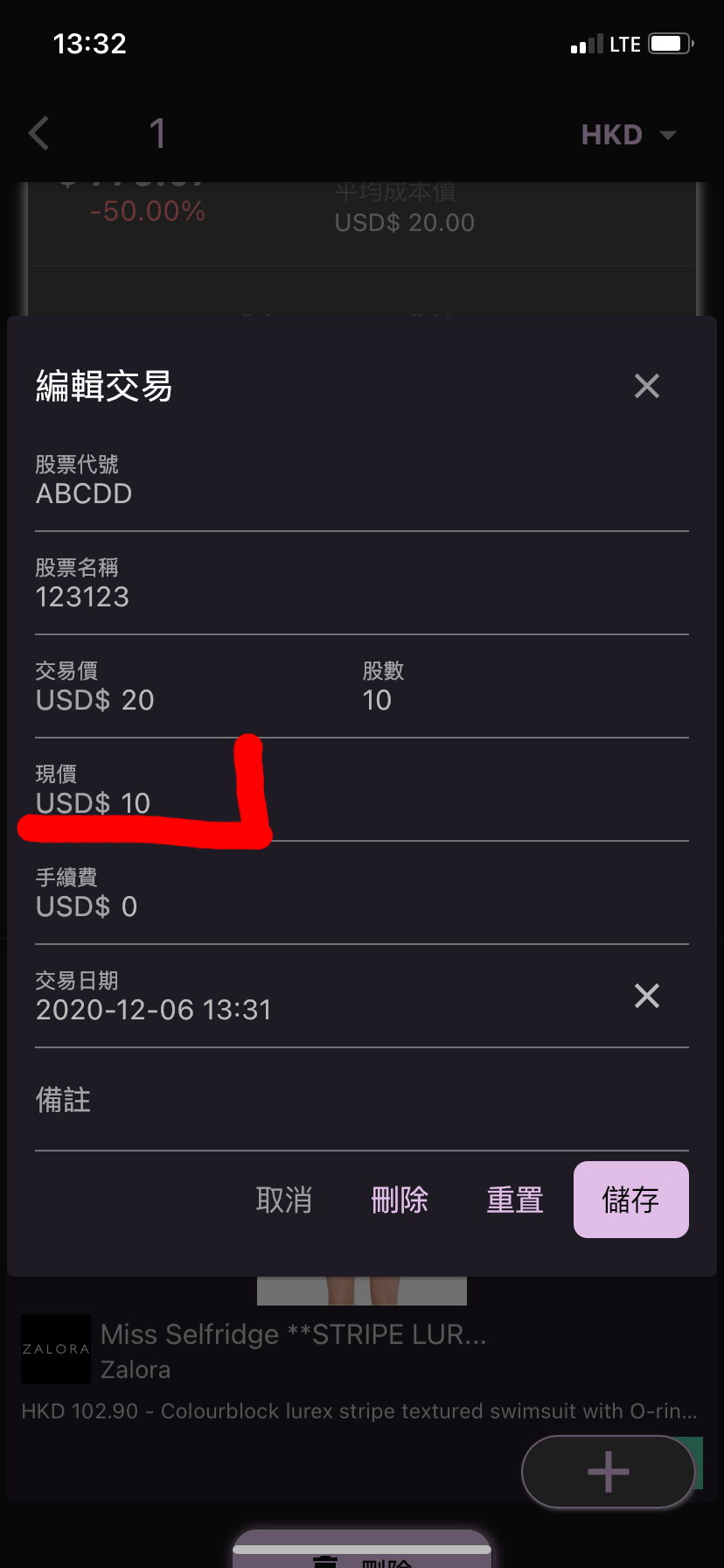Tap 取消 to cancel editing
Screen dimensions: 724x1568
coord(284,1200)
